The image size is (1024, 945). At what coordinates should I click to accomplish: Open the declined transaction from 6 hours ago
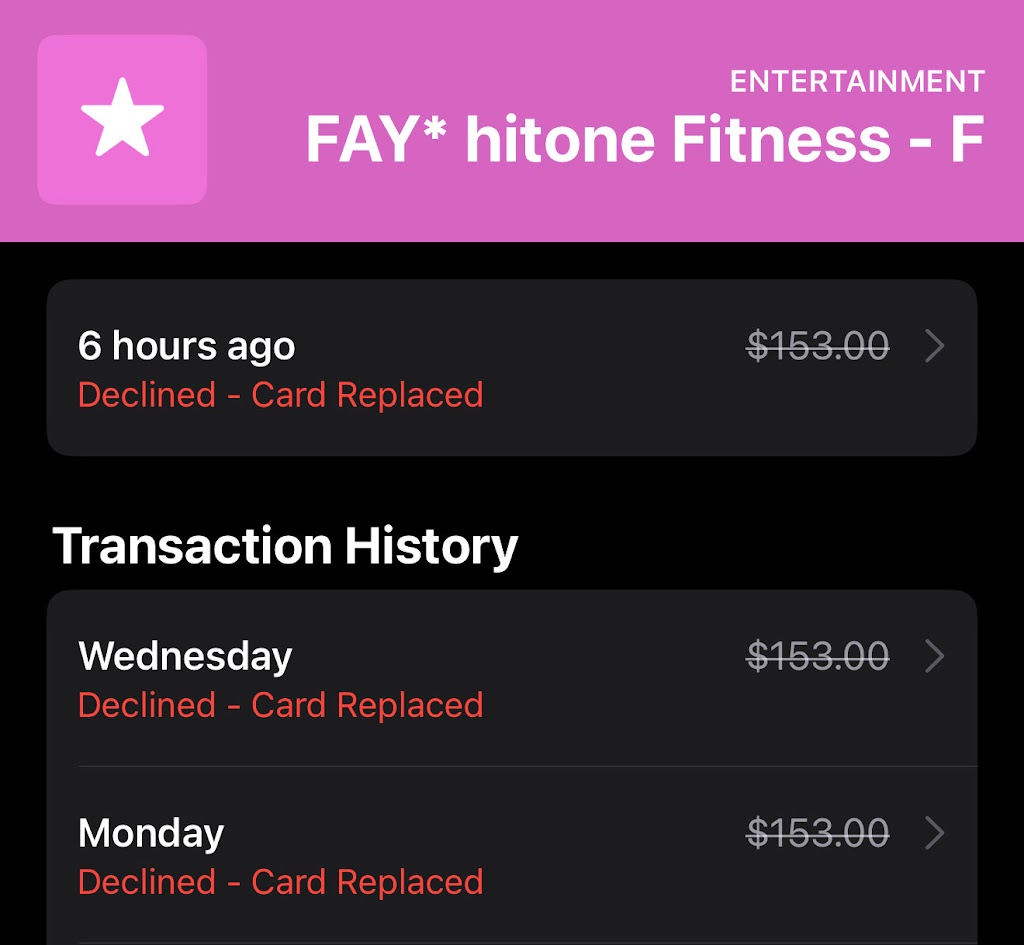tap(511, 368)
